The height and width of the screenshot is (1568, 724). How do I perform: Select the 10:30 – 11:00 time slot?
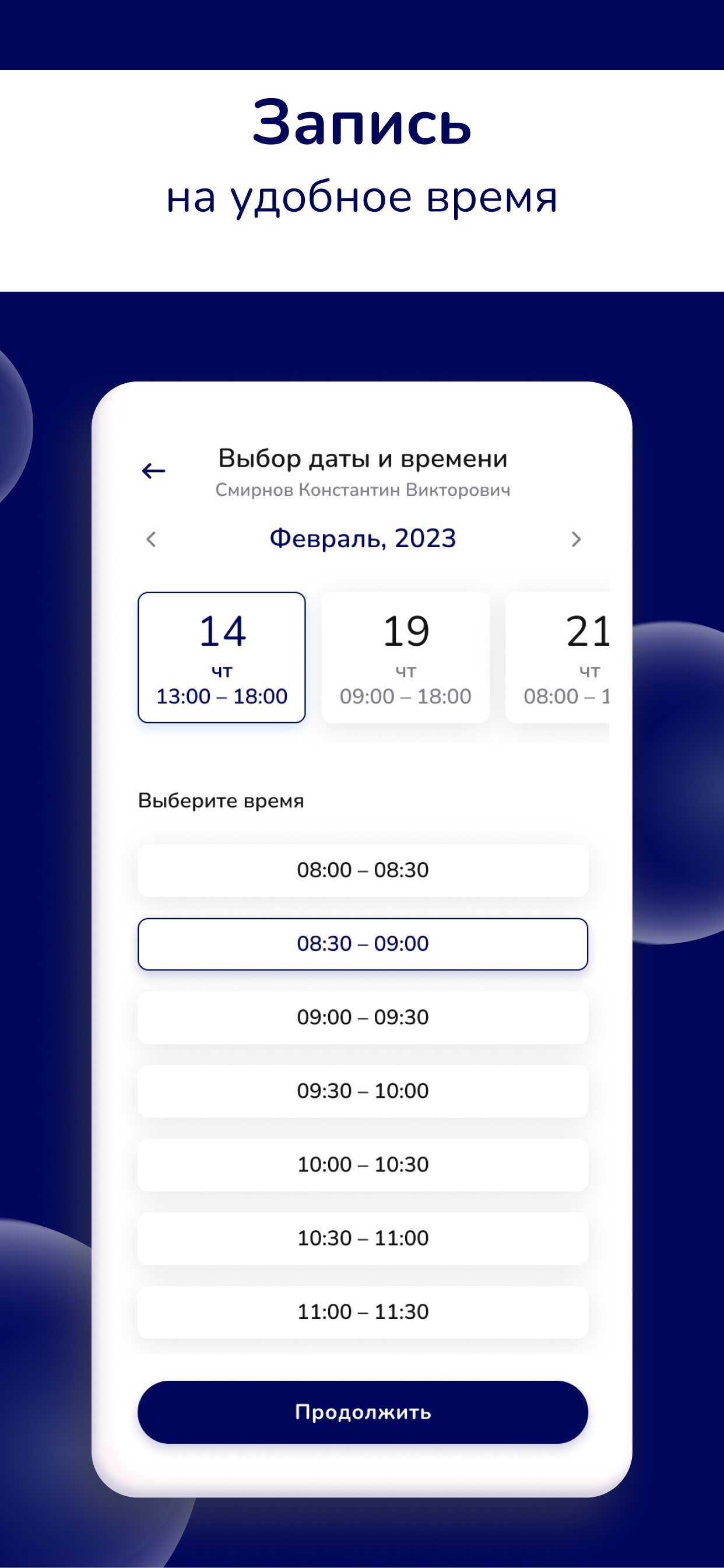362,1238
